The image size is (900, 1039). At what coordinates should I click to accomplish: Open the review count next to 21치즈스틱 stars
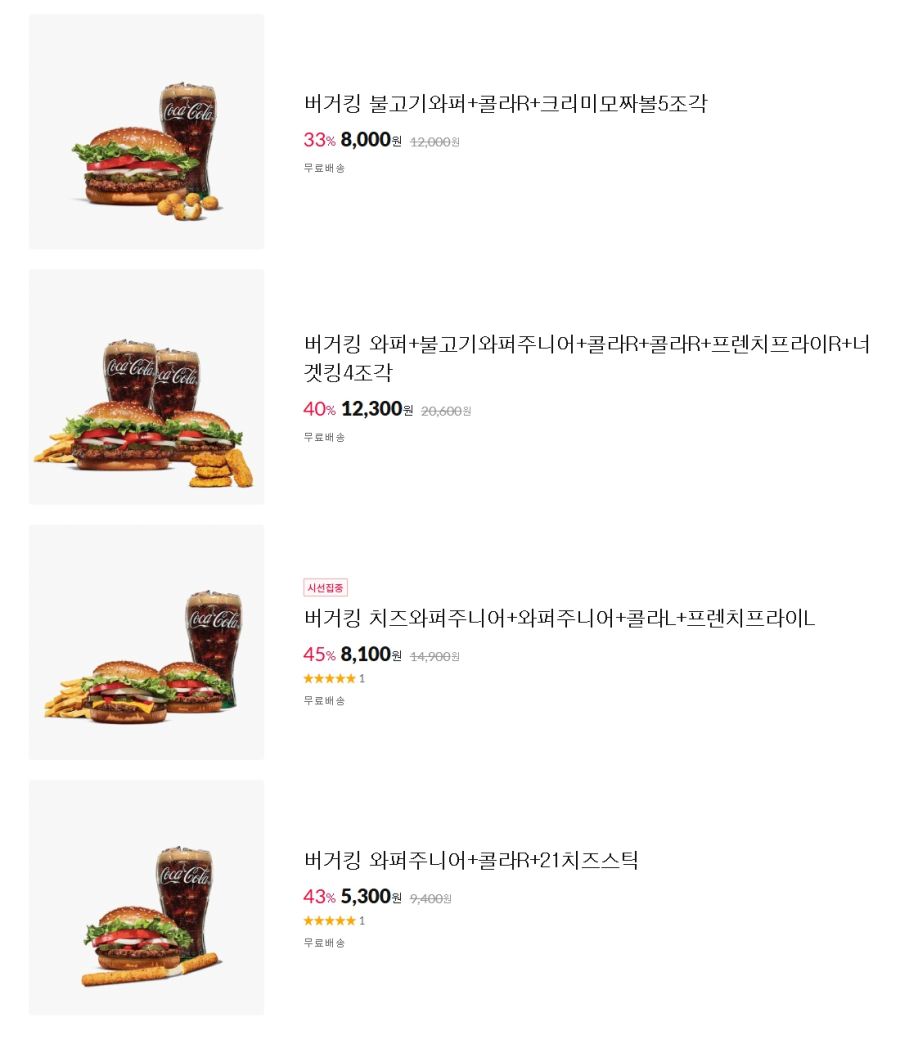(x=361, y=921)
